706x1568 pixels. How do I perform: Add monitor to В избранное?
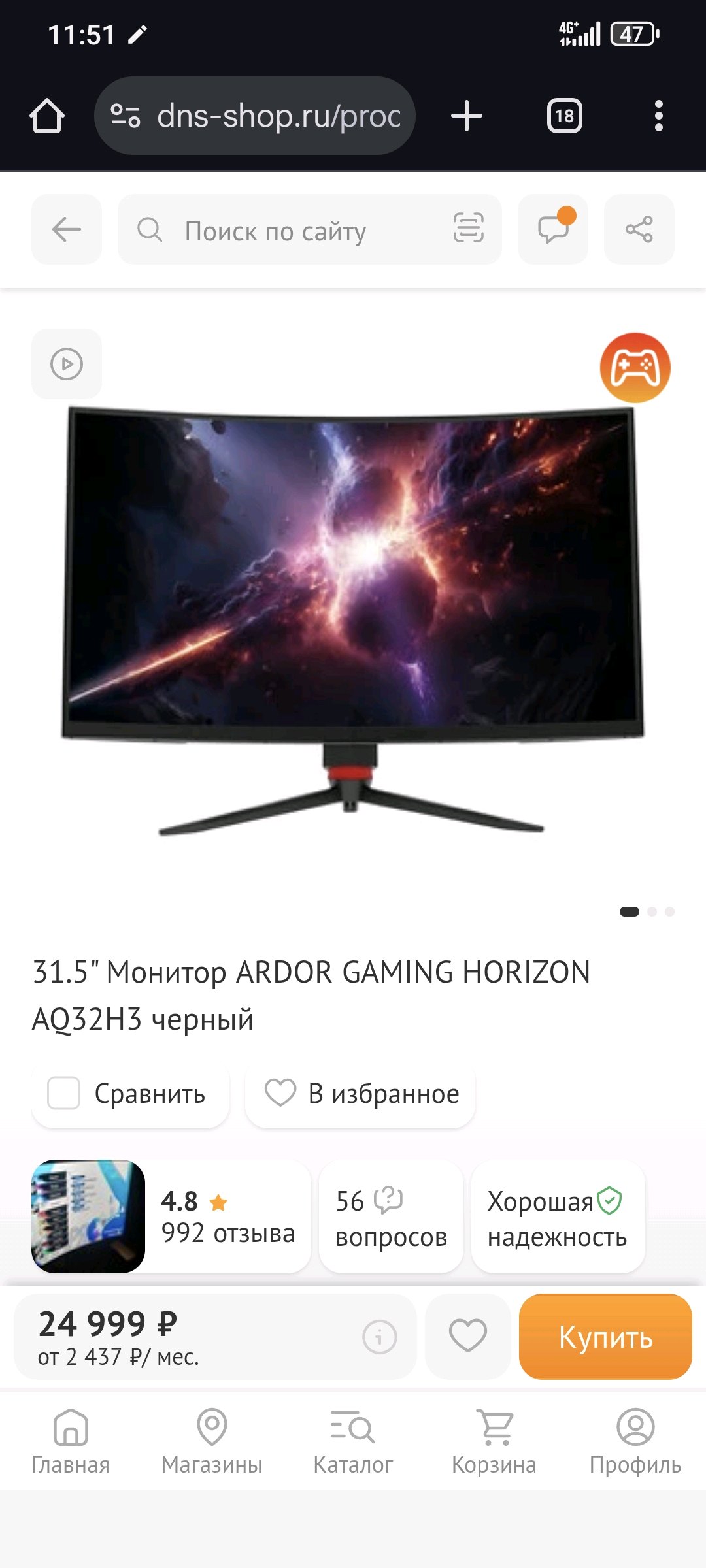click(361, 1093)
